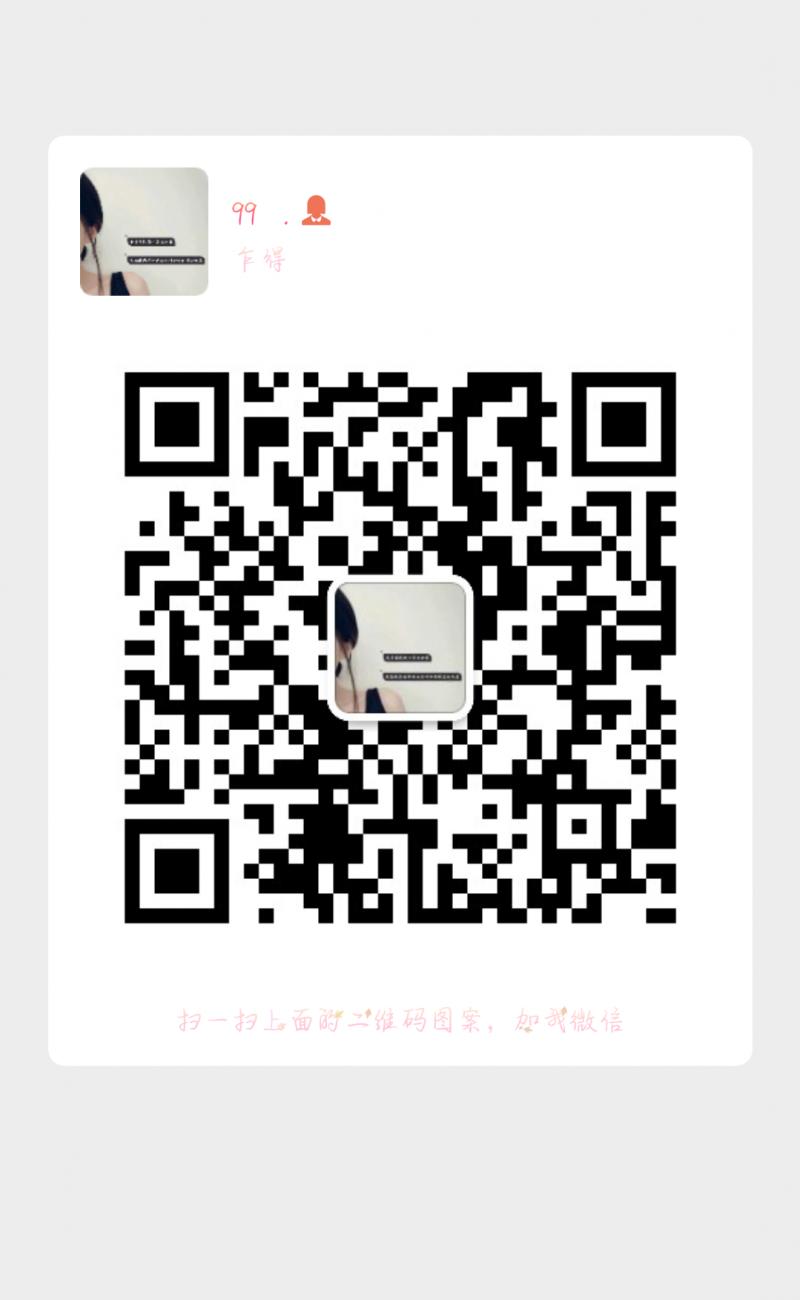Click the female gender icon beside the username

click(x=315, y=212)
